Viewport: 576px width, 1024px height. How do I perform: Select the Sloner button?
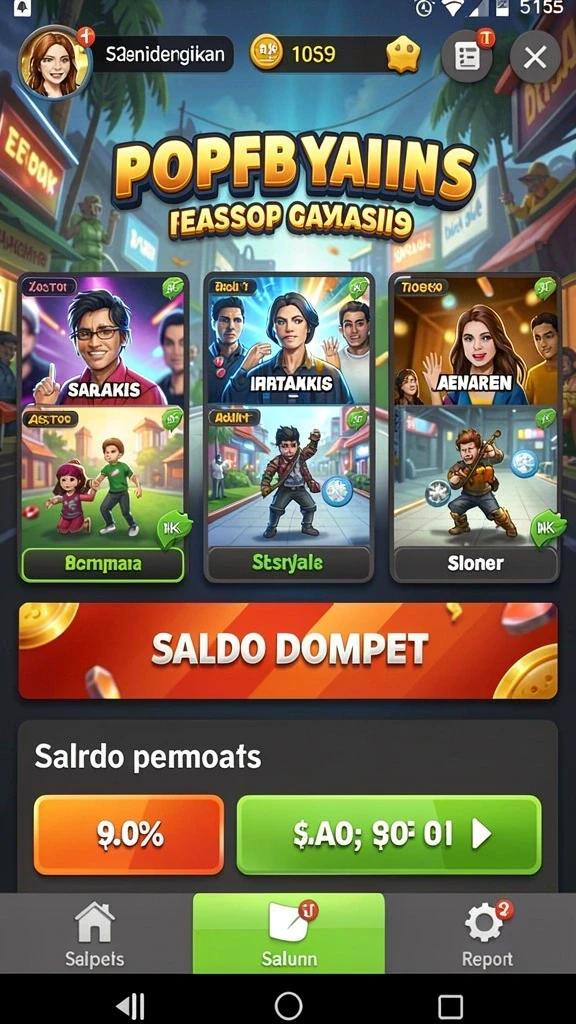(x=475, y=564)
